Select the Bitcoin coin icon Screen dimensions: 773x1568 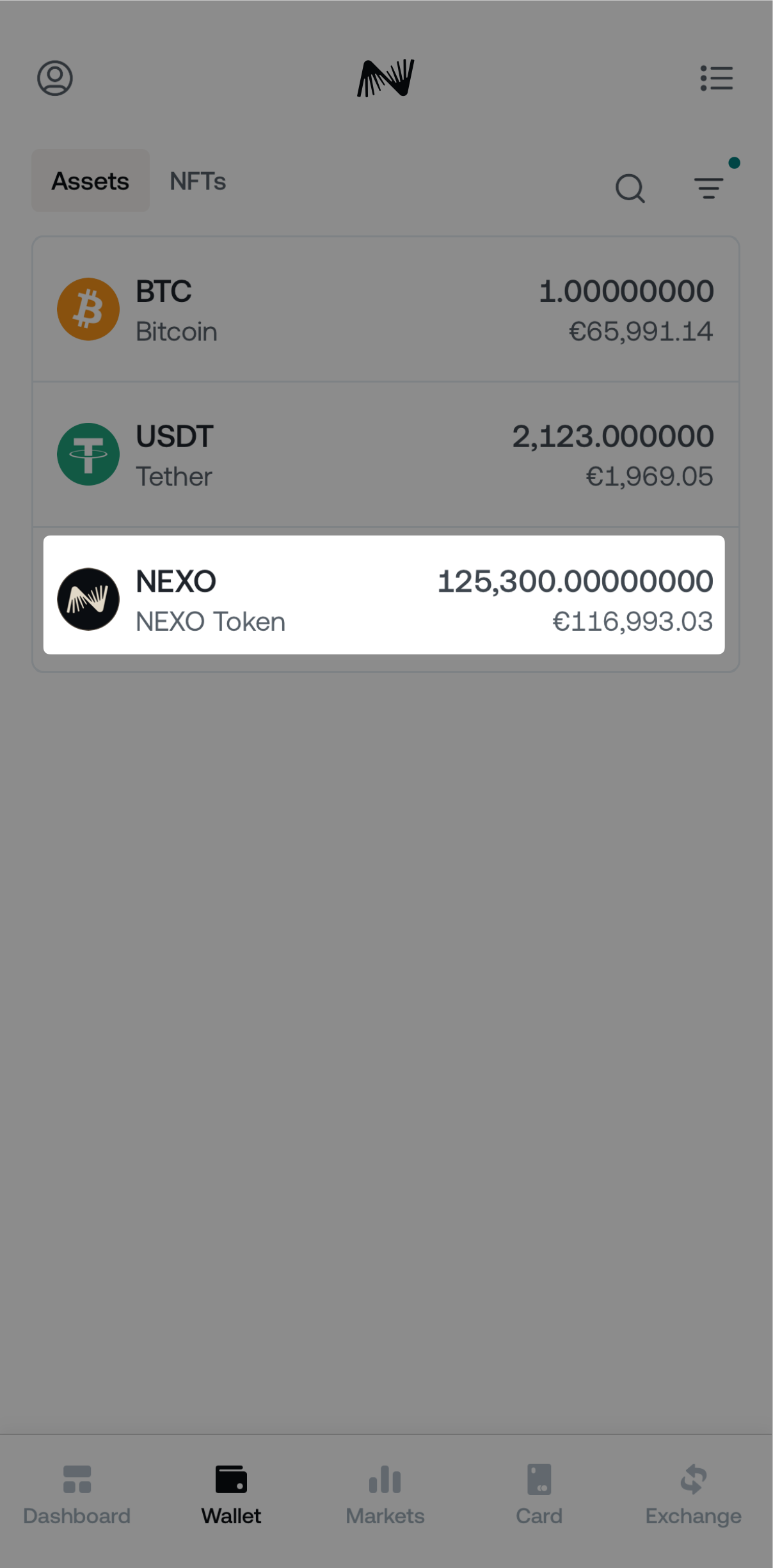[x=88, y=309]
